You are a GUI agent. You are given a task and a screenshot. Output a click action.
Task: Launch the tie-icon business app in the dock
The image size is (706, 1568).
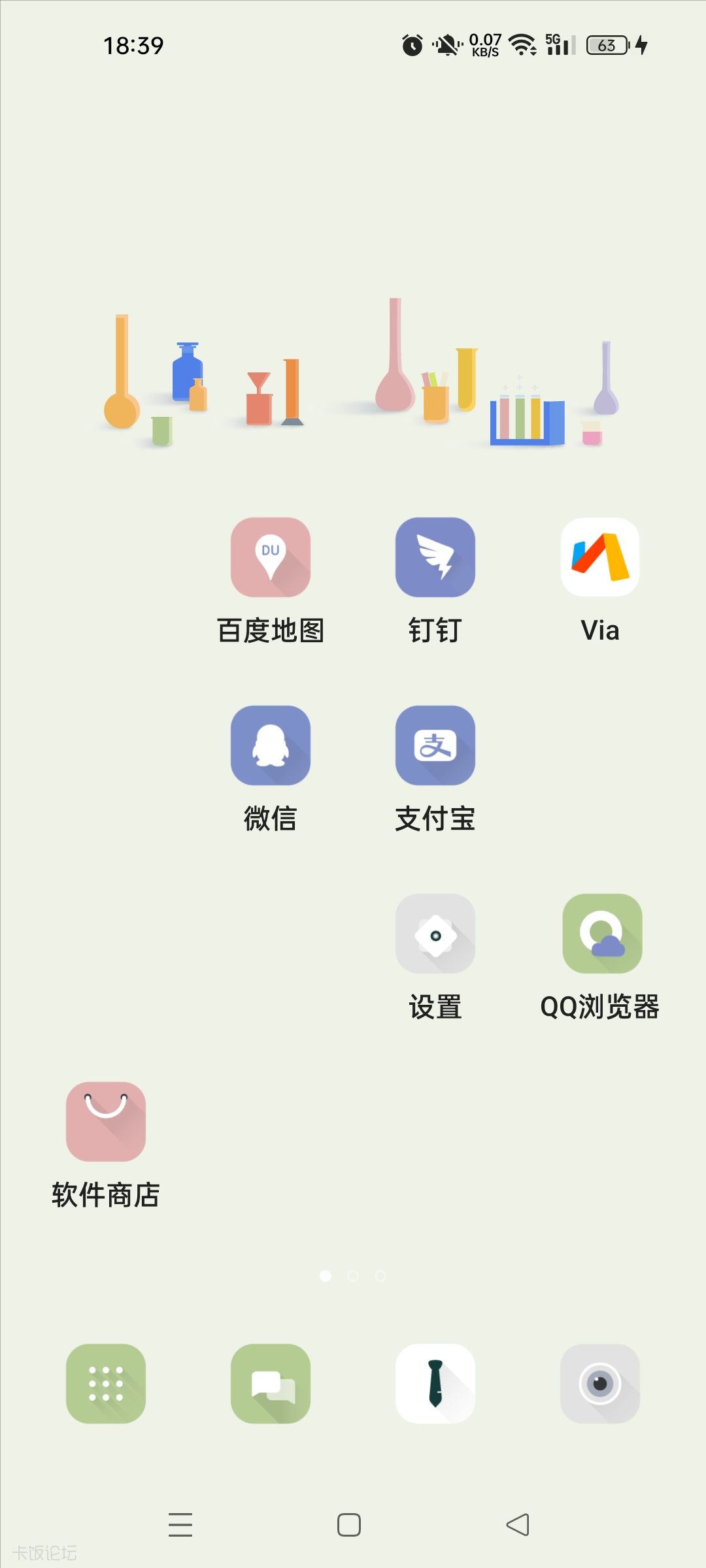tap(435, 1384)
